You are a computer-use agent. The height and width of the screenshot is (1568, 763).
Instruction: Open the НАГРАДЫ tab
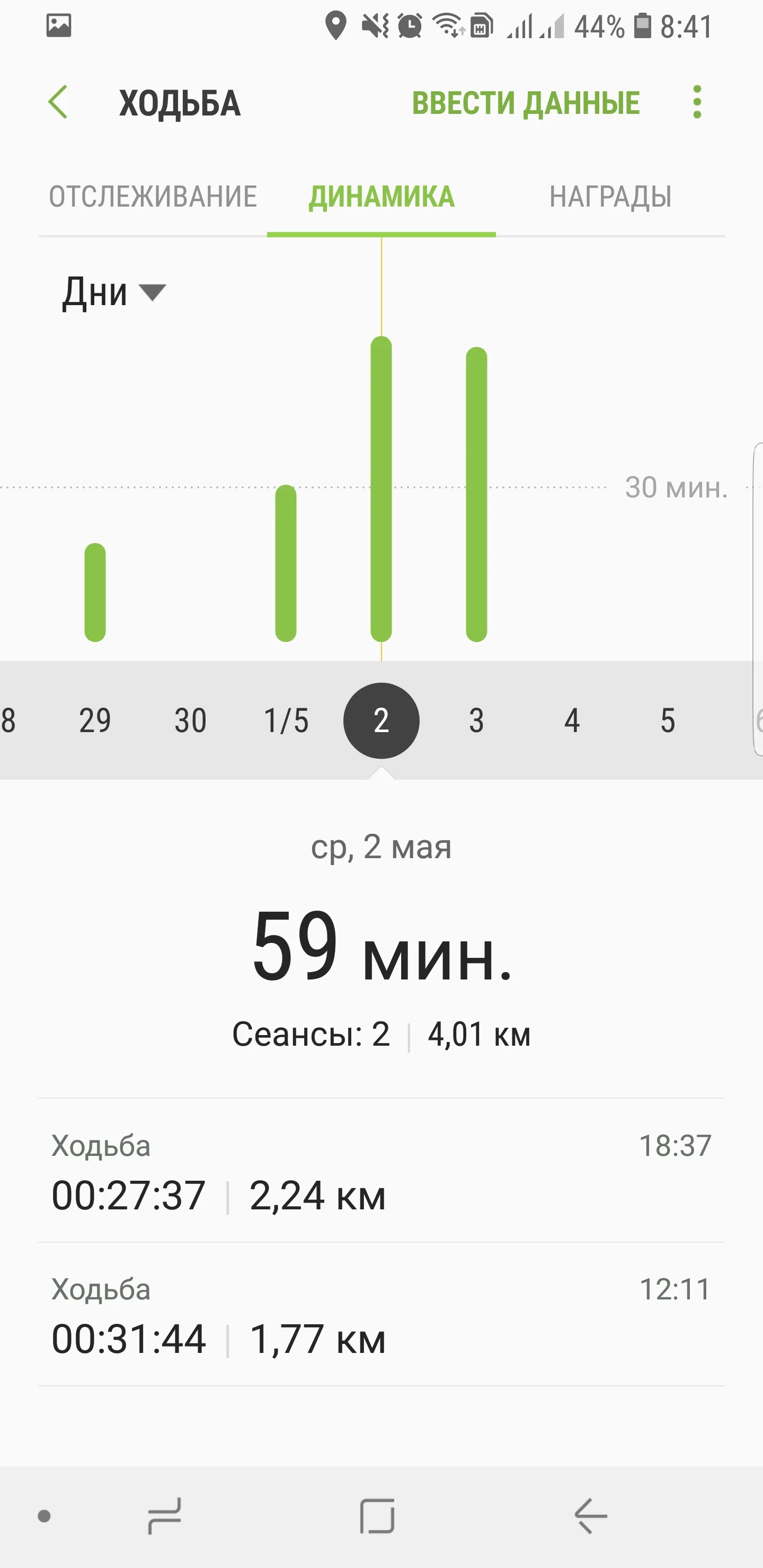coord(610,197)
